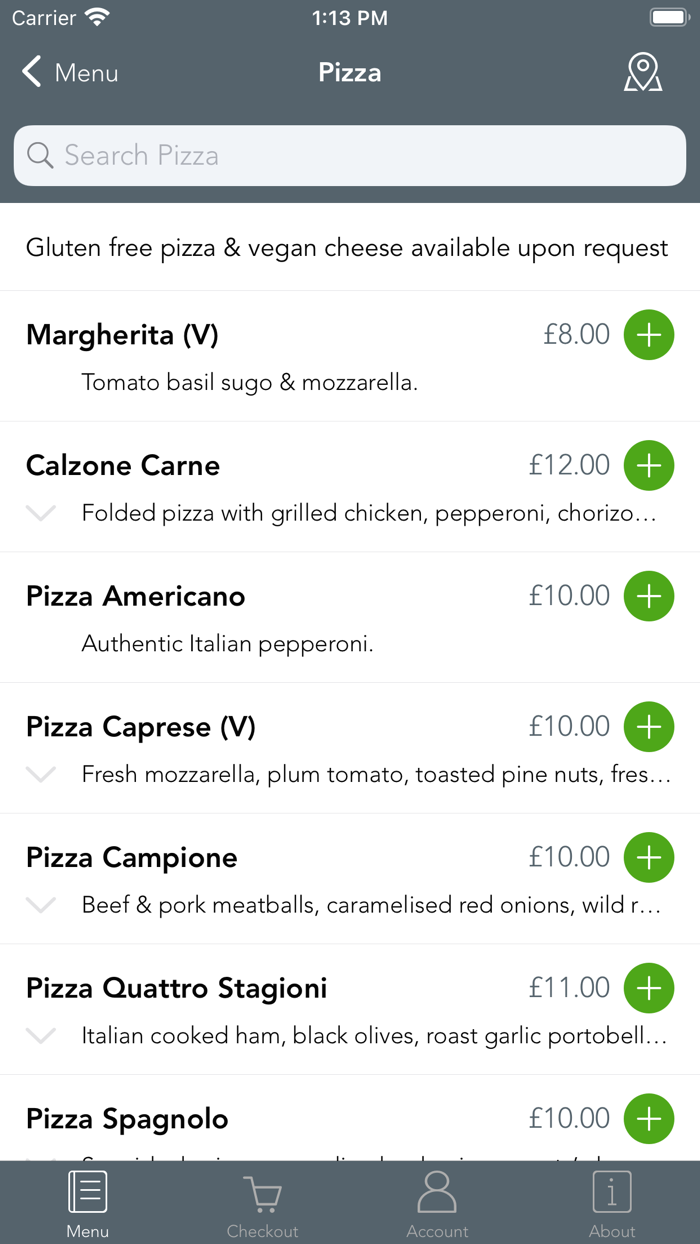Screen dimensions: 700x1244
Task: Add Pizza Spagnolo to order
Action: pyautogui.click(x=649, y=1118)
